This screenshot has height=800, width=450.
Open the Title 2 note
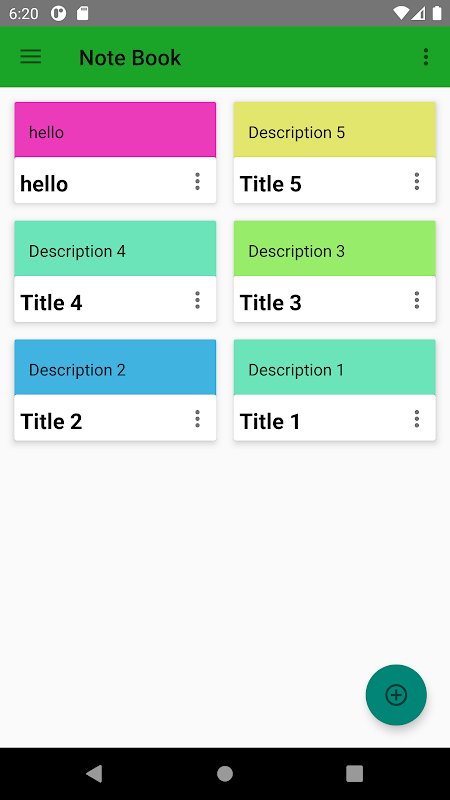[x=115, y=390]
